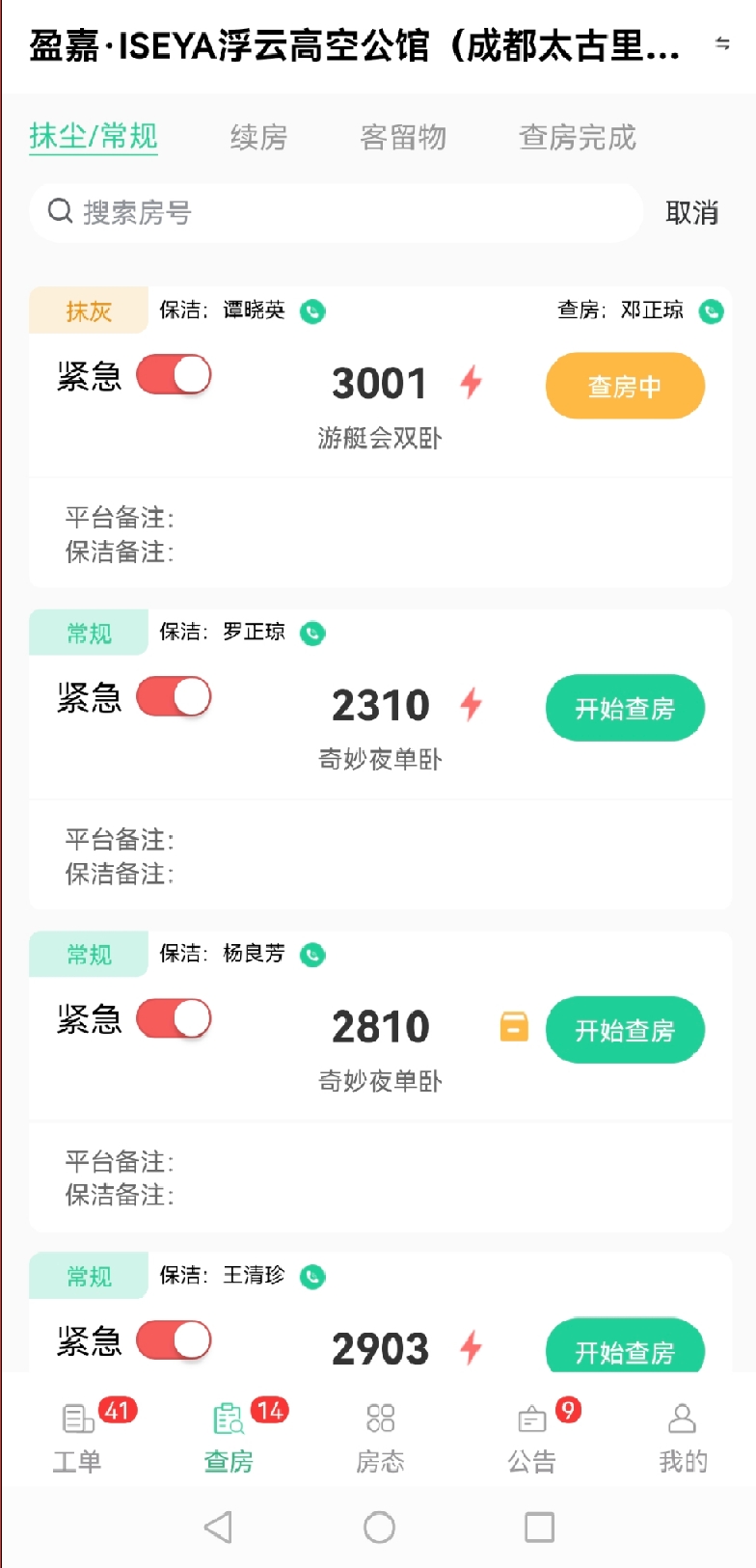Tap the hotel switch icon beside title

[722, 43]
